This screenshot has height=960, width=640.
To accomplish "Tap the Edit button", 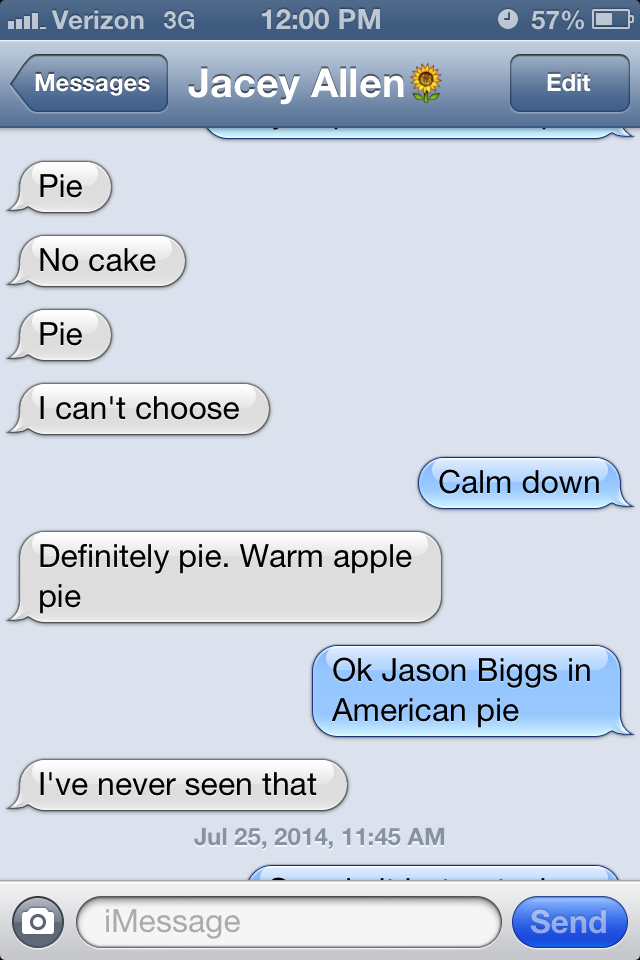I will coord(569,83).
